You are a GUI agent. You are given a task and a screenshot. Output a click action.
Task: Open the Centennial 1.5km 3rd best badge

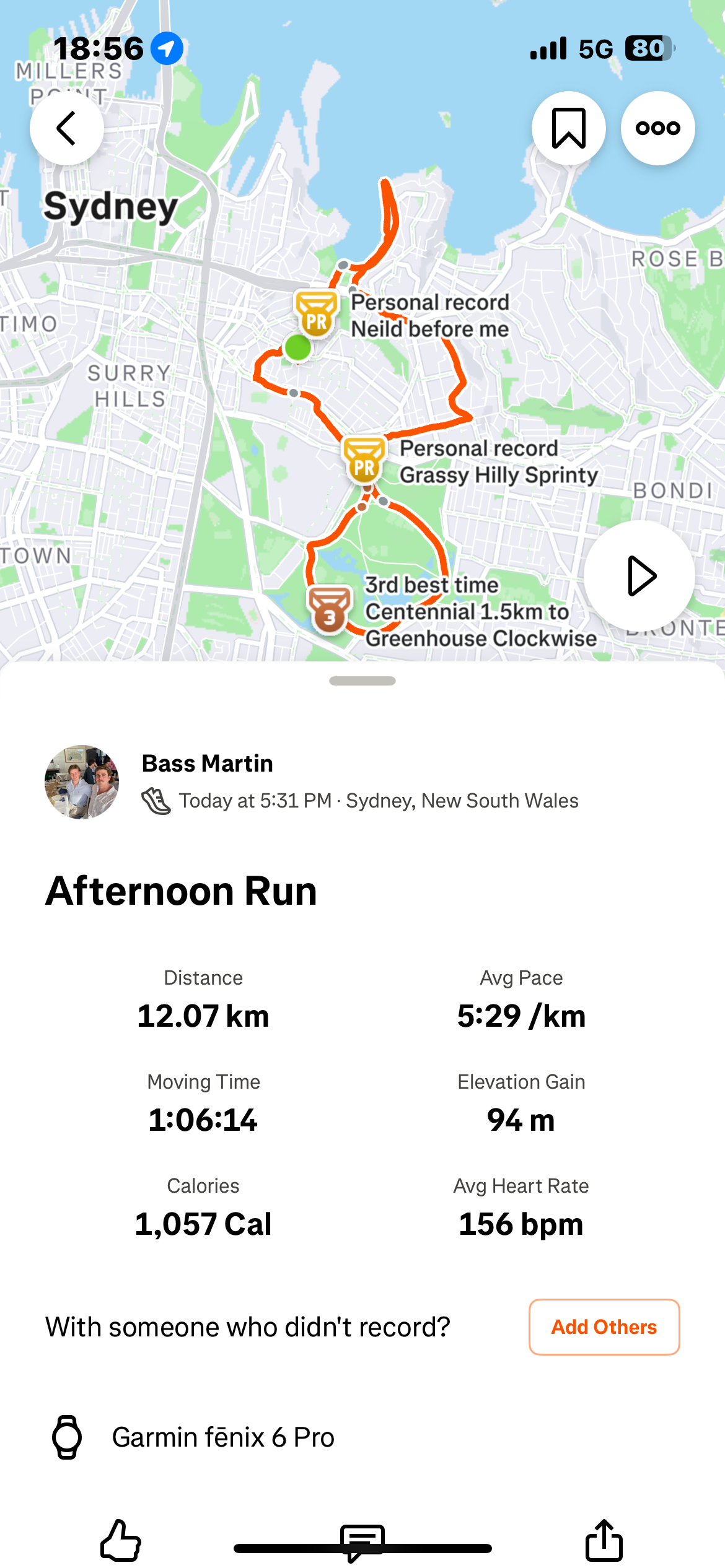(330, 609)
